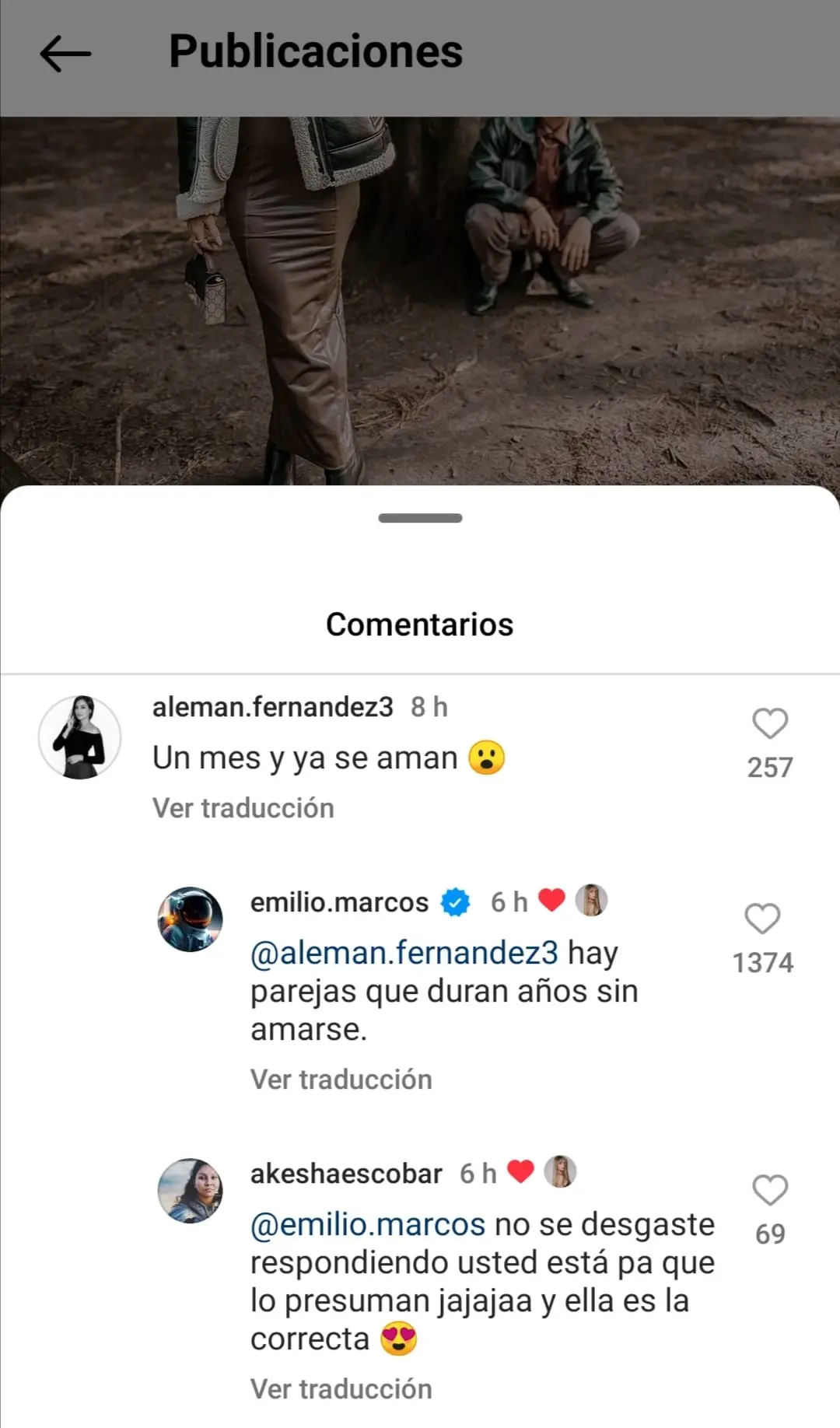
Task: Like akeshaescobar's reply
Action: click(770, 1191)
